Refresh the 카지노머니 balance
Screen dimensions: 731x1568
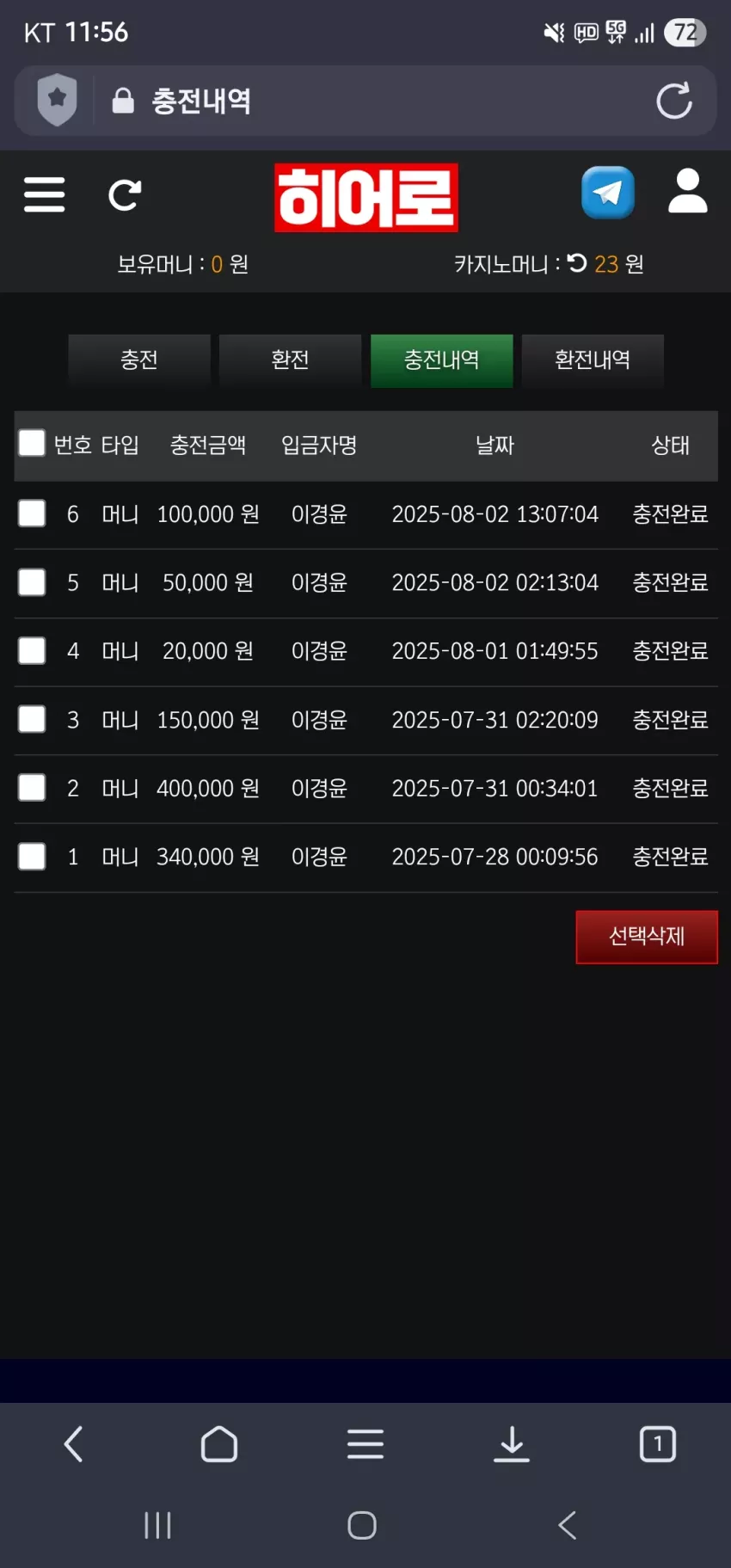pyautogui.click(x=578, y=263)
